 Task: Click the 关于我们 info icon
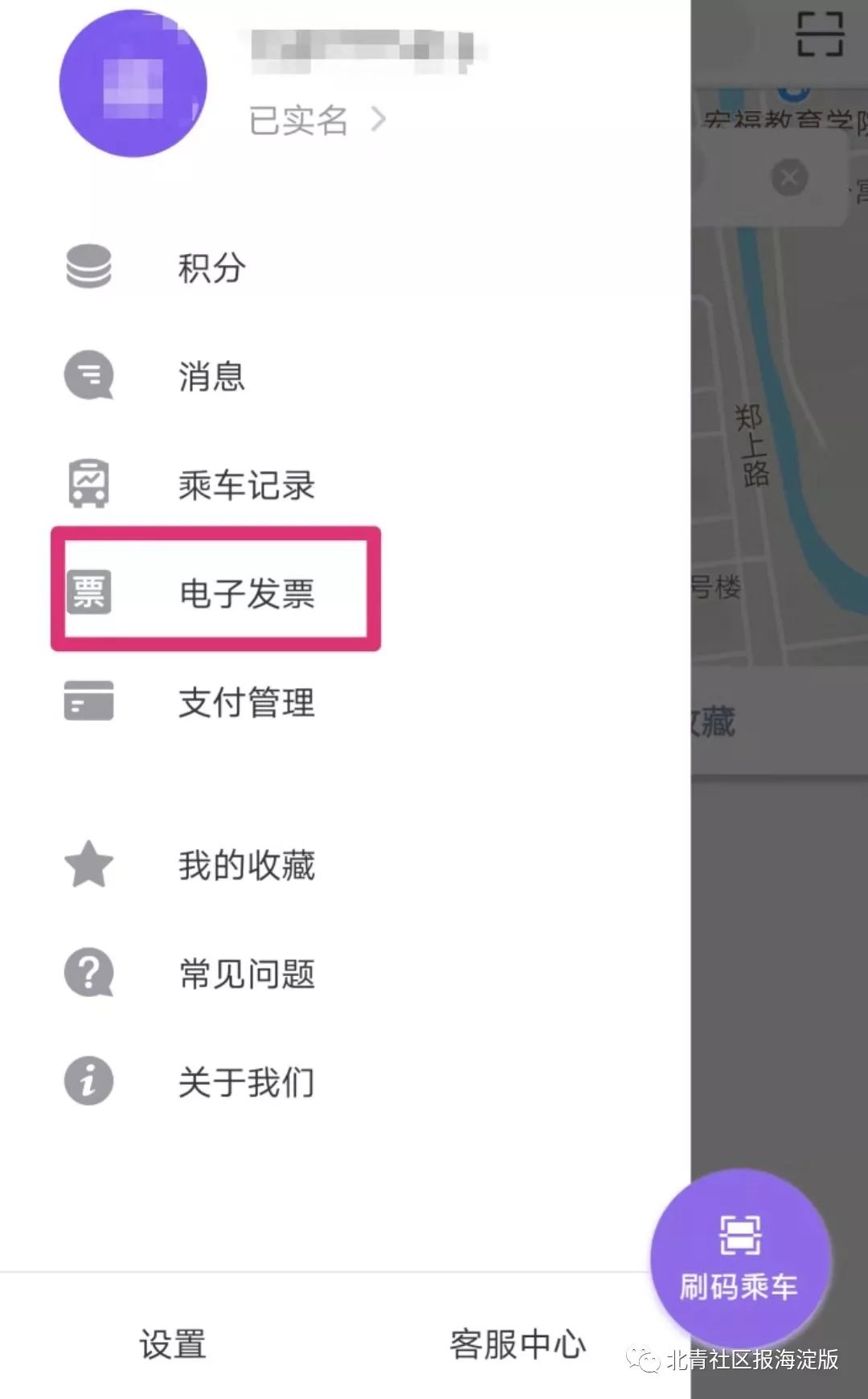tap(88, 1081)
